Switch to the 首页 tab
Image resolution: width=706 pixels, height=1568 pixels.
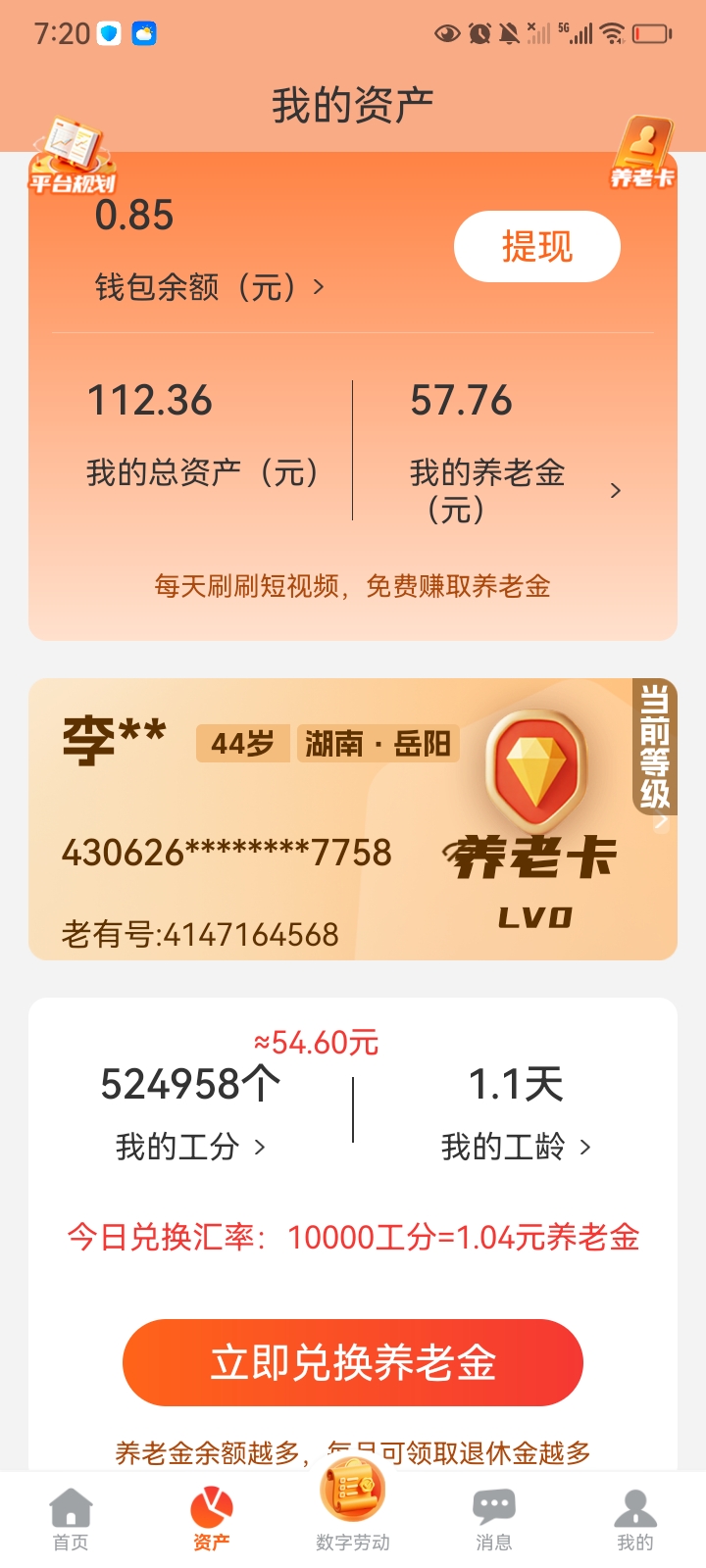click(71, 1520)
